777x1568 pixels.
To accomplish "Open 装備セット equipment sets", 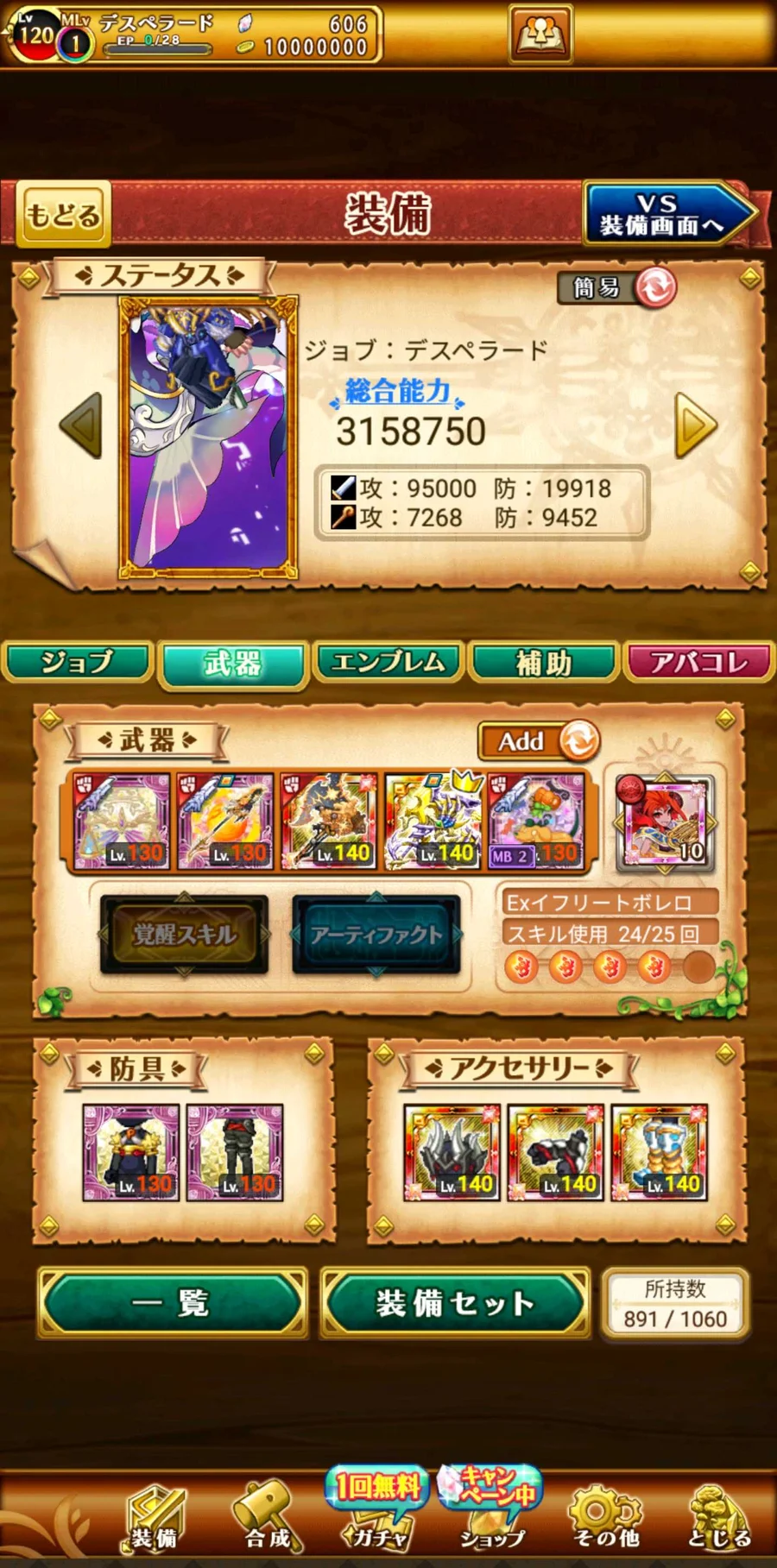I will [455, 1303].
